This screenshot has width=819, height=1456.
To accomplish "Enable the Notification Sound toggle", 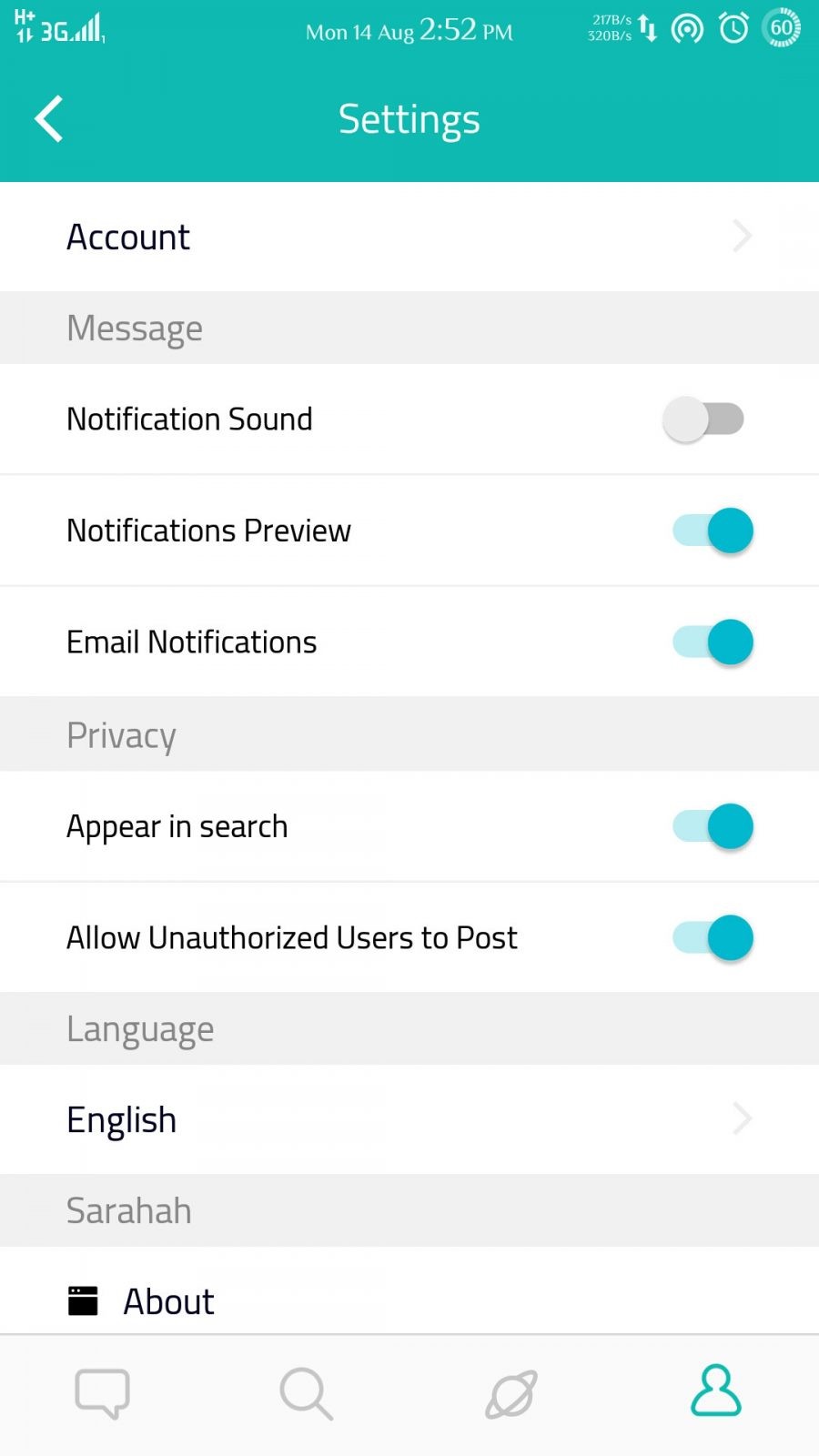I will (703, 420).
